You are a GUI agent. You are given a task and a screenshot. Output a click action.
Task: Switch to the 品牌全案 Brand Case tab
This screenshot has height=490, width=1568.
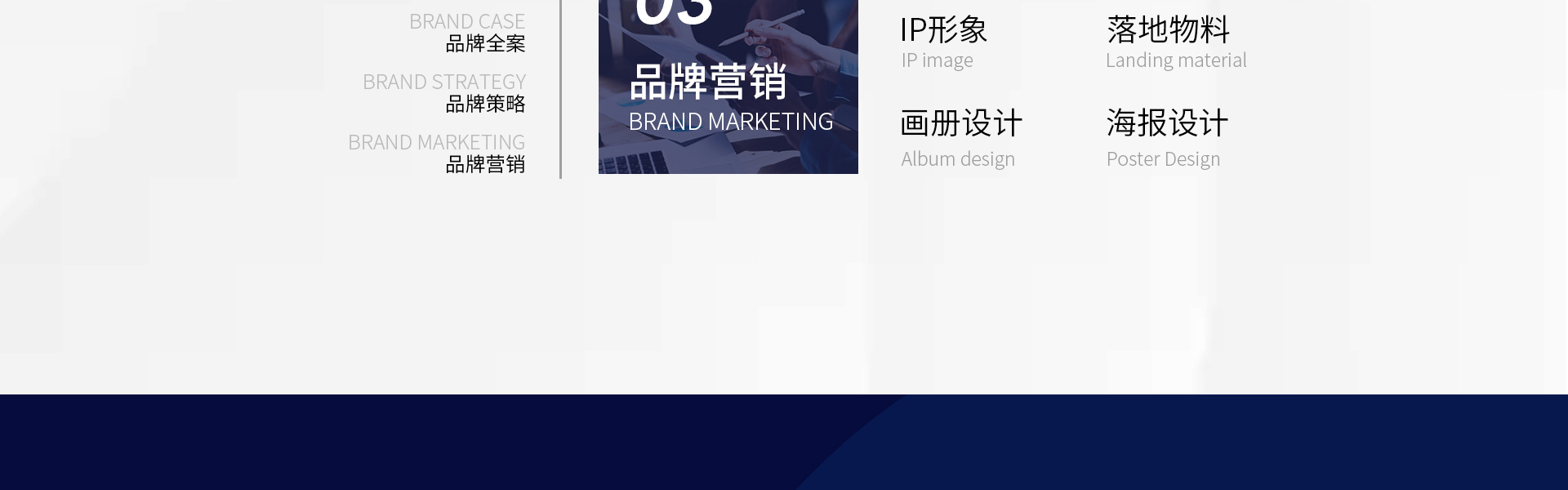469,33
